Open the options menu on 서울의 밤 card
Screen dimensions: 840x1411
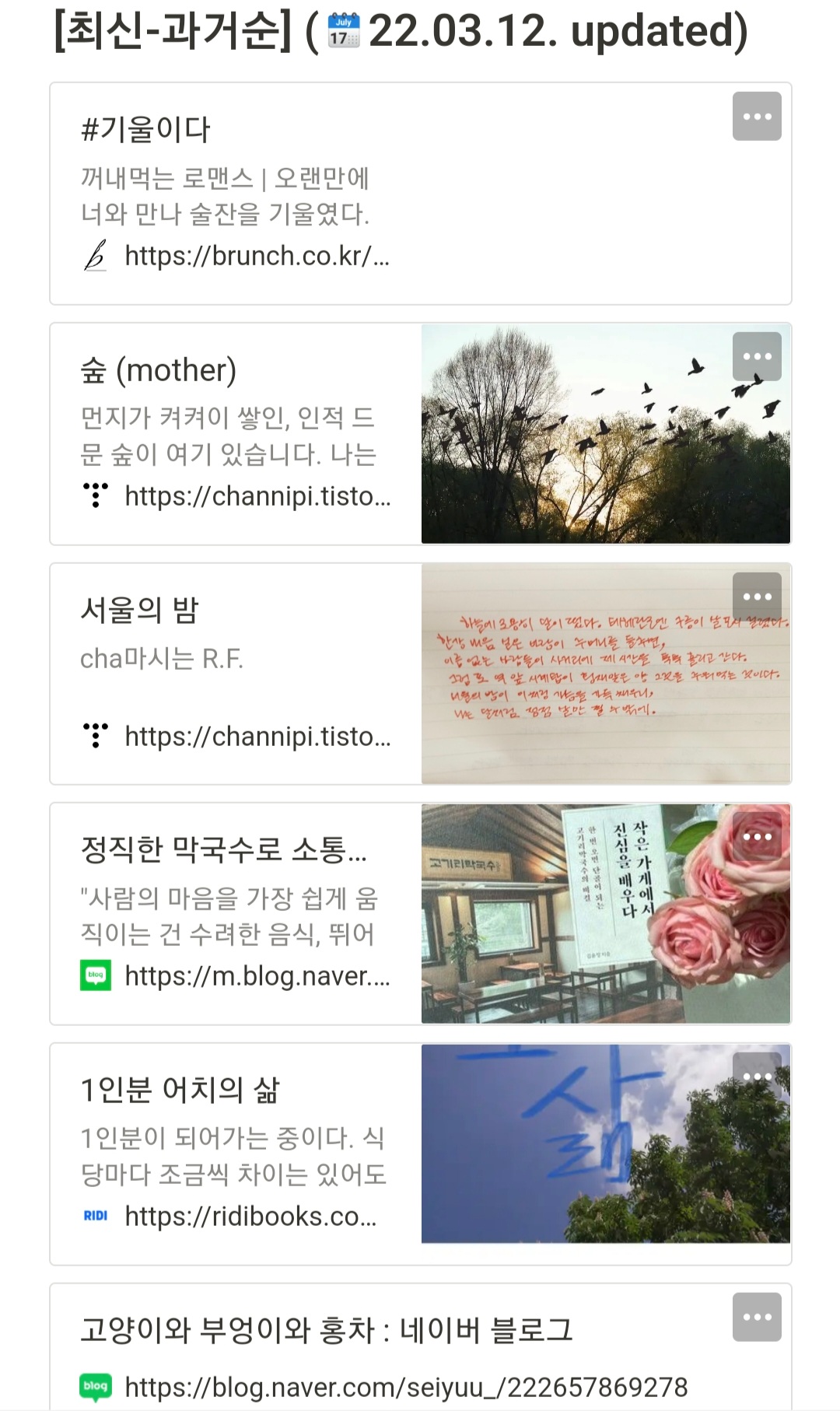coord(757,597)
